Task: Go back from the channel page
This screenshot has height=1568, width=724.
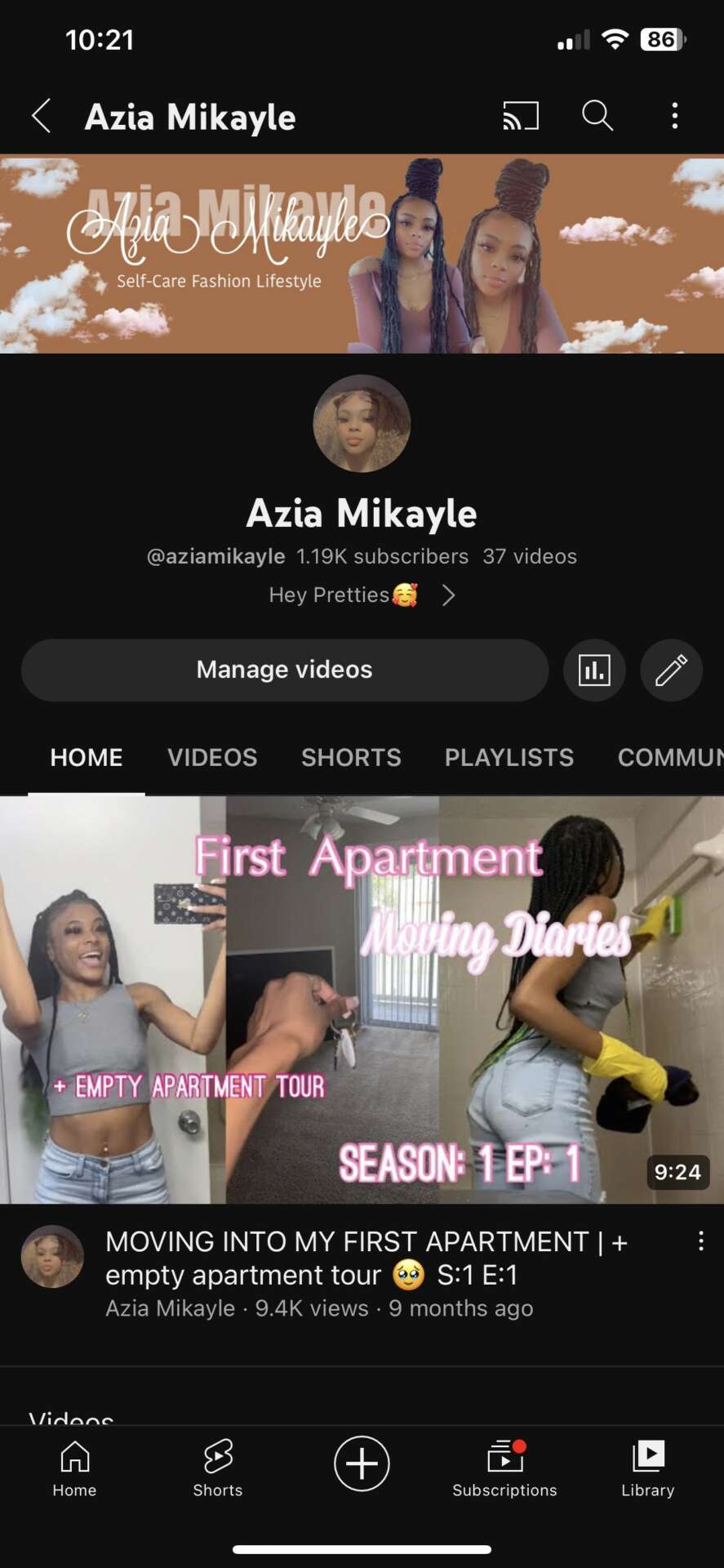Action: [41, 116]
